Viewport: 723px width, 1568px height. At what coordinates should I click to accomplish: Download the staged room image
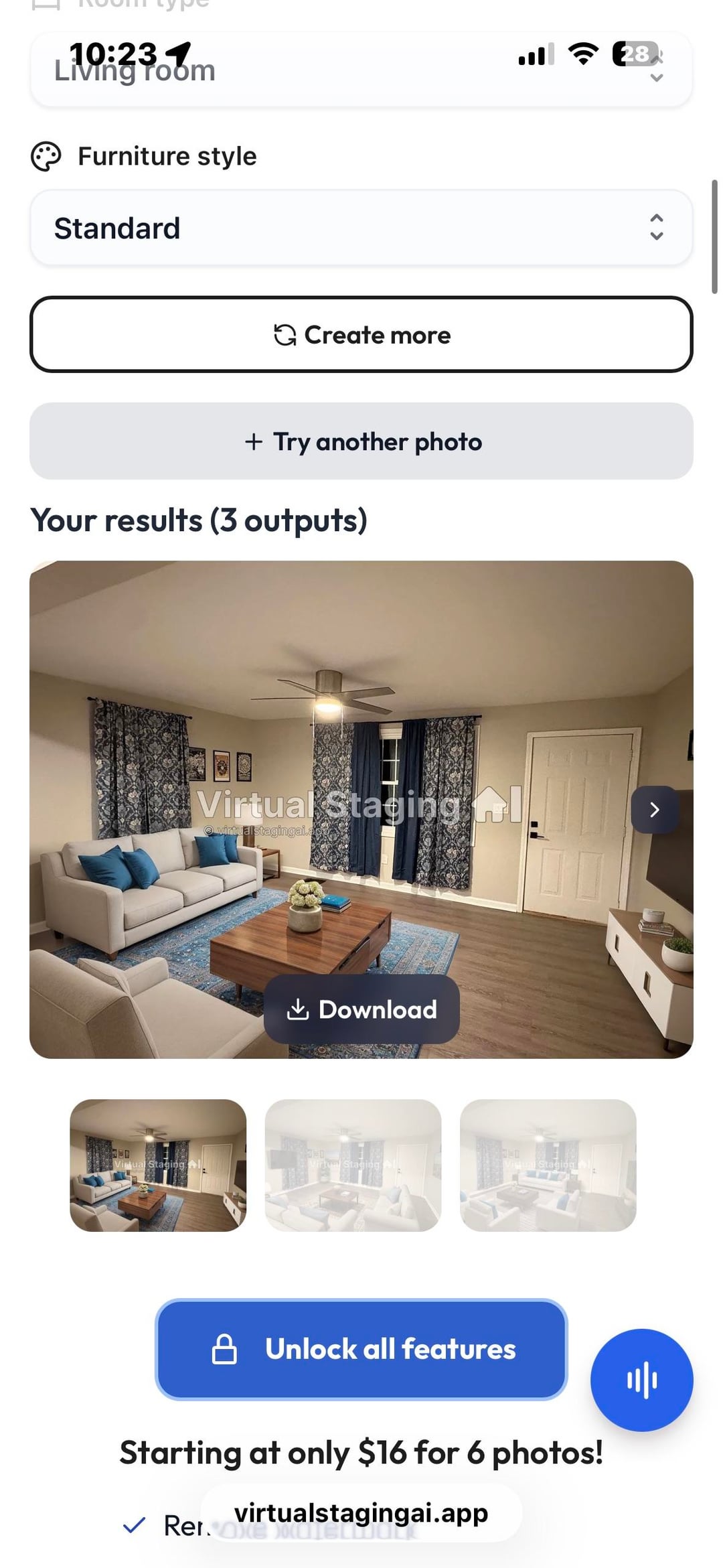tap(361, 1009)
